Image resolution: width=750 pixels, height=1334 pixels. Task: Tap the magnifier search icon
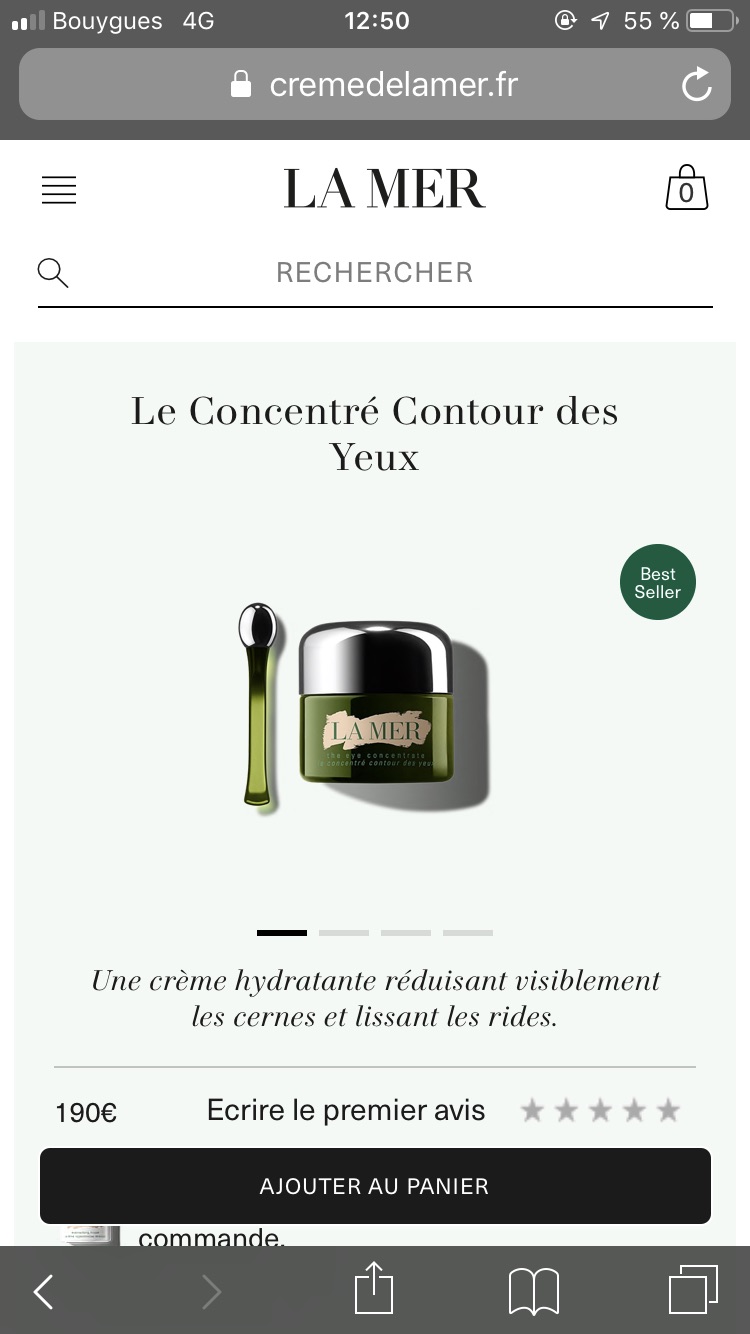(53, 272)
